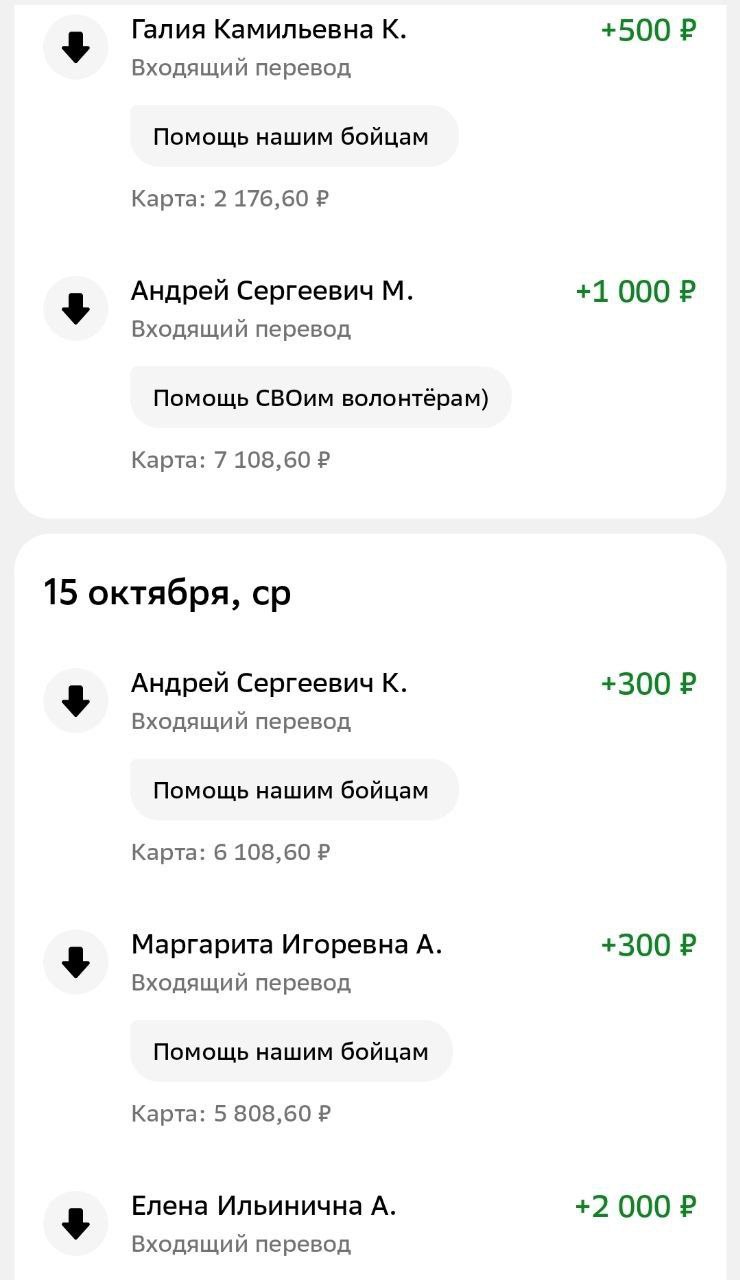View the +1 000 ₽ transfer from Андрей Сергеевич М.
The height and width of the screenshot is (1280, 740).
(272, 291)
